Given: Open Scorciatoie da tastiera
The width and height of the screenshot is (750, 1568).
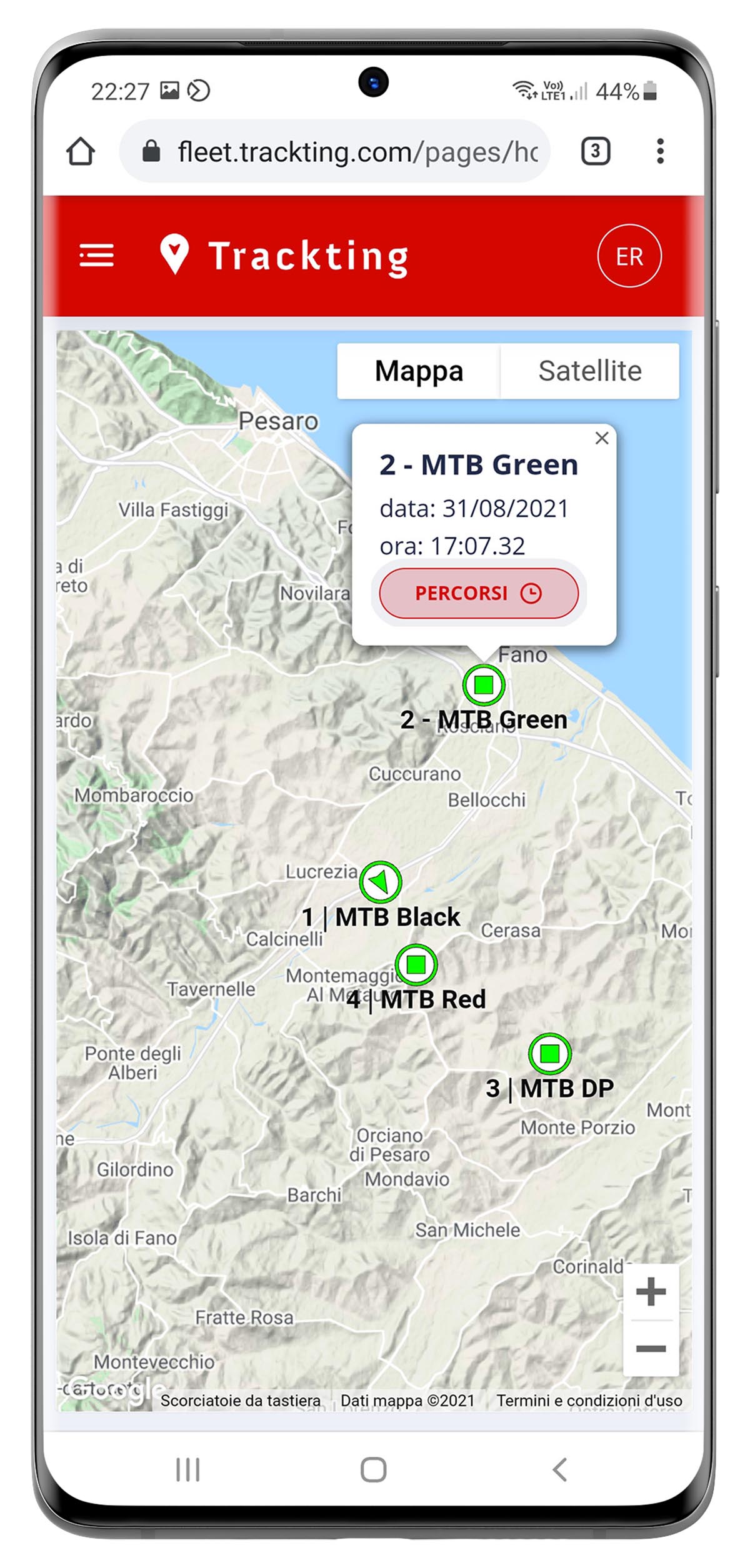Looking at the screenshot, I should pos(241,1401).
